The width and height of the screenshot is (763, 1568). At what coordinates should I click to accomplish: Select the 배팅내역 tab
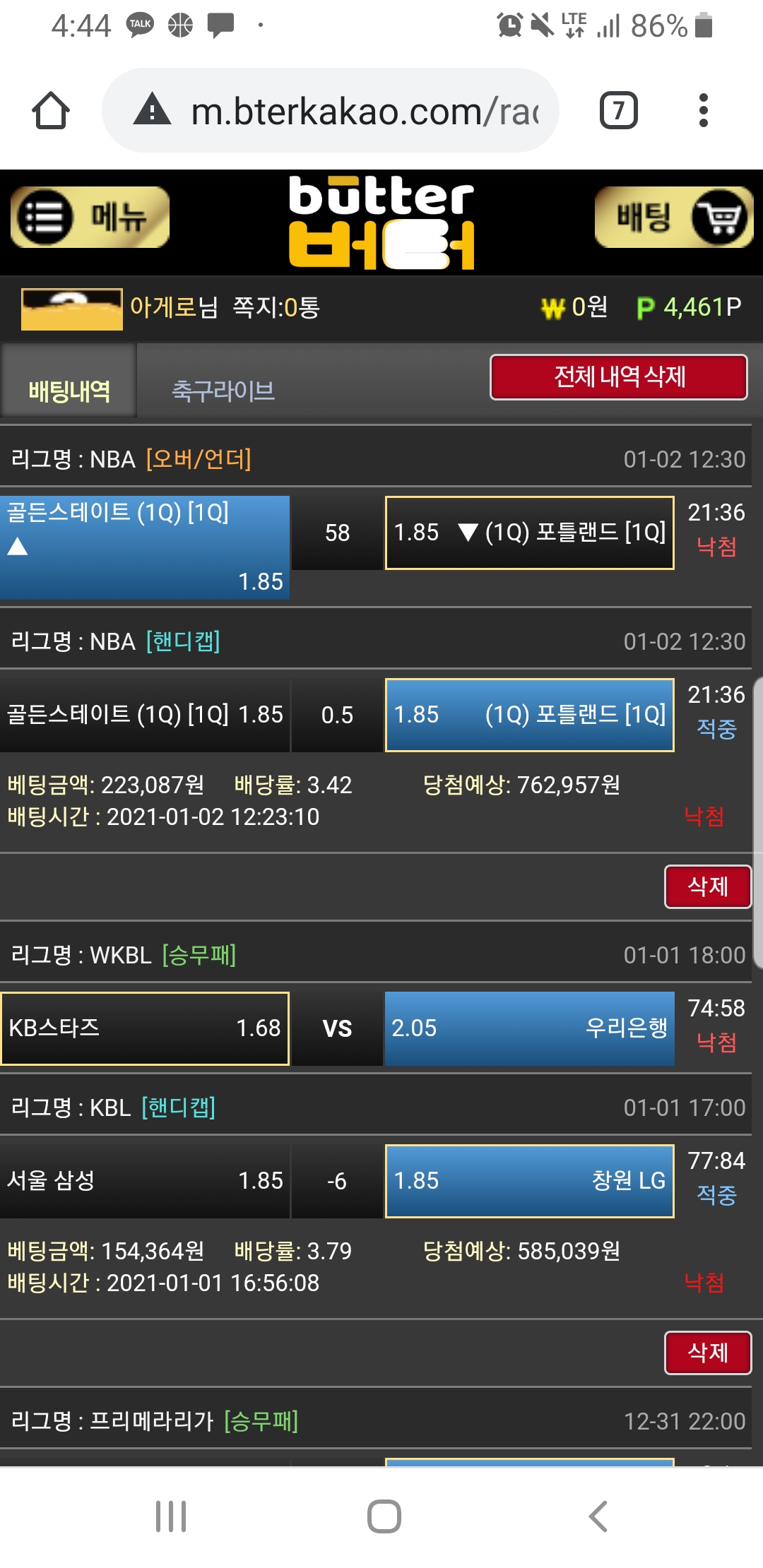click(69, 390)
